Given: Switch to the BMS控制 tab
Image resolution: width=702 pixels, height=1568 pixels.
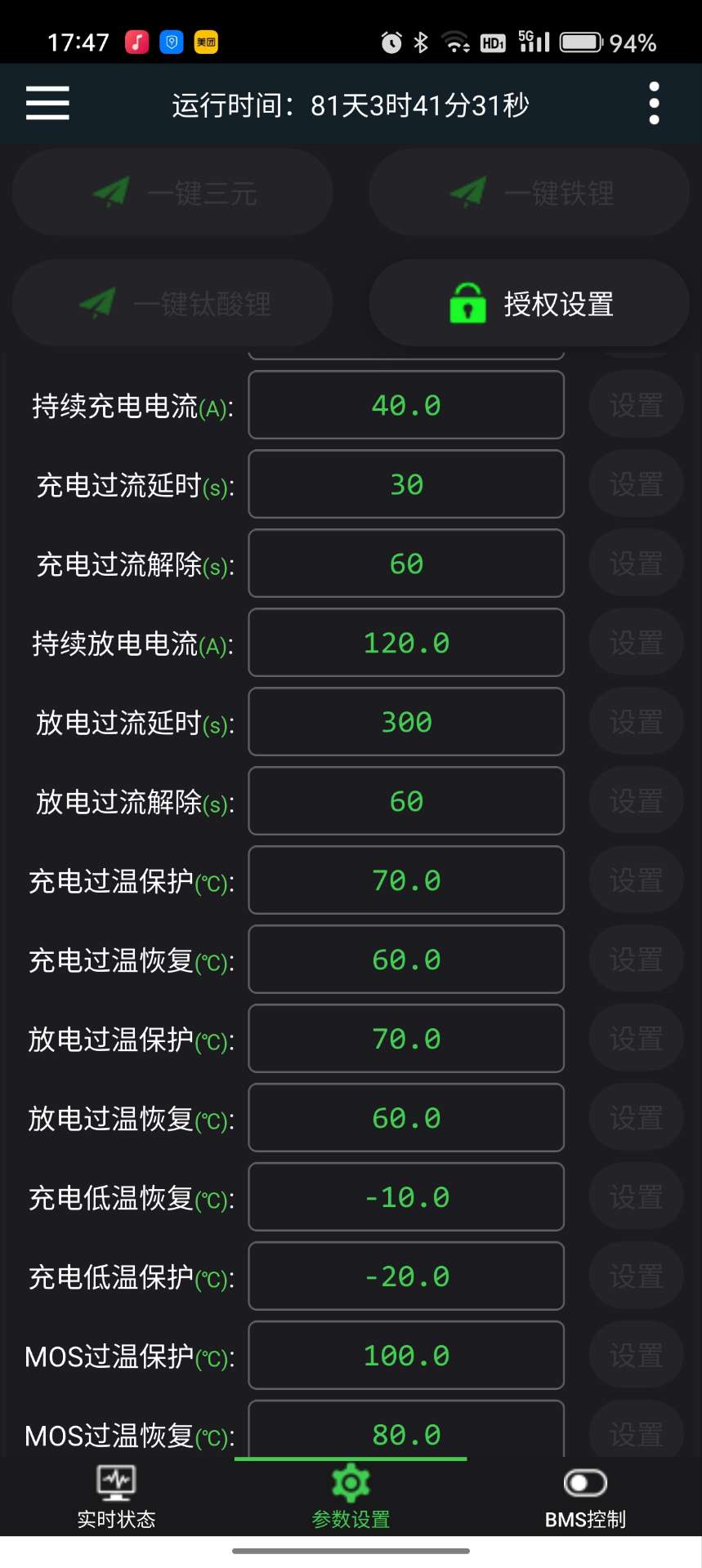Looking at the screenshot, I should click(585, 1497).
